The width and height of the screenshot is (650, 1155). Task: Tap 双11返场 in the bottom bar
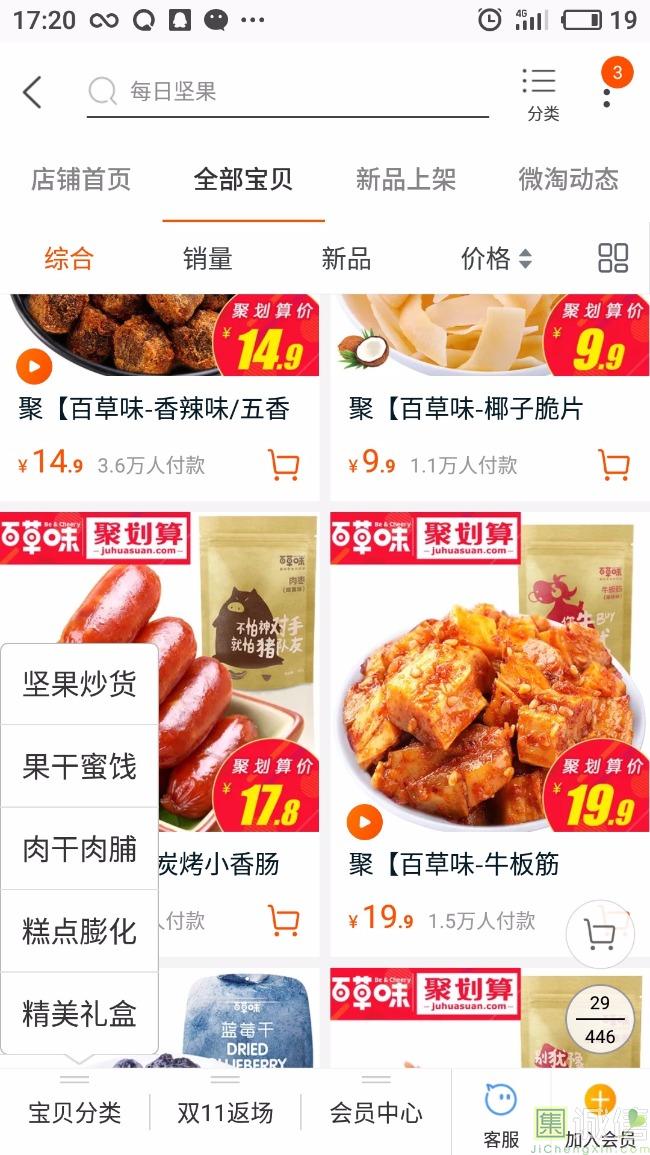(225, 1112)
